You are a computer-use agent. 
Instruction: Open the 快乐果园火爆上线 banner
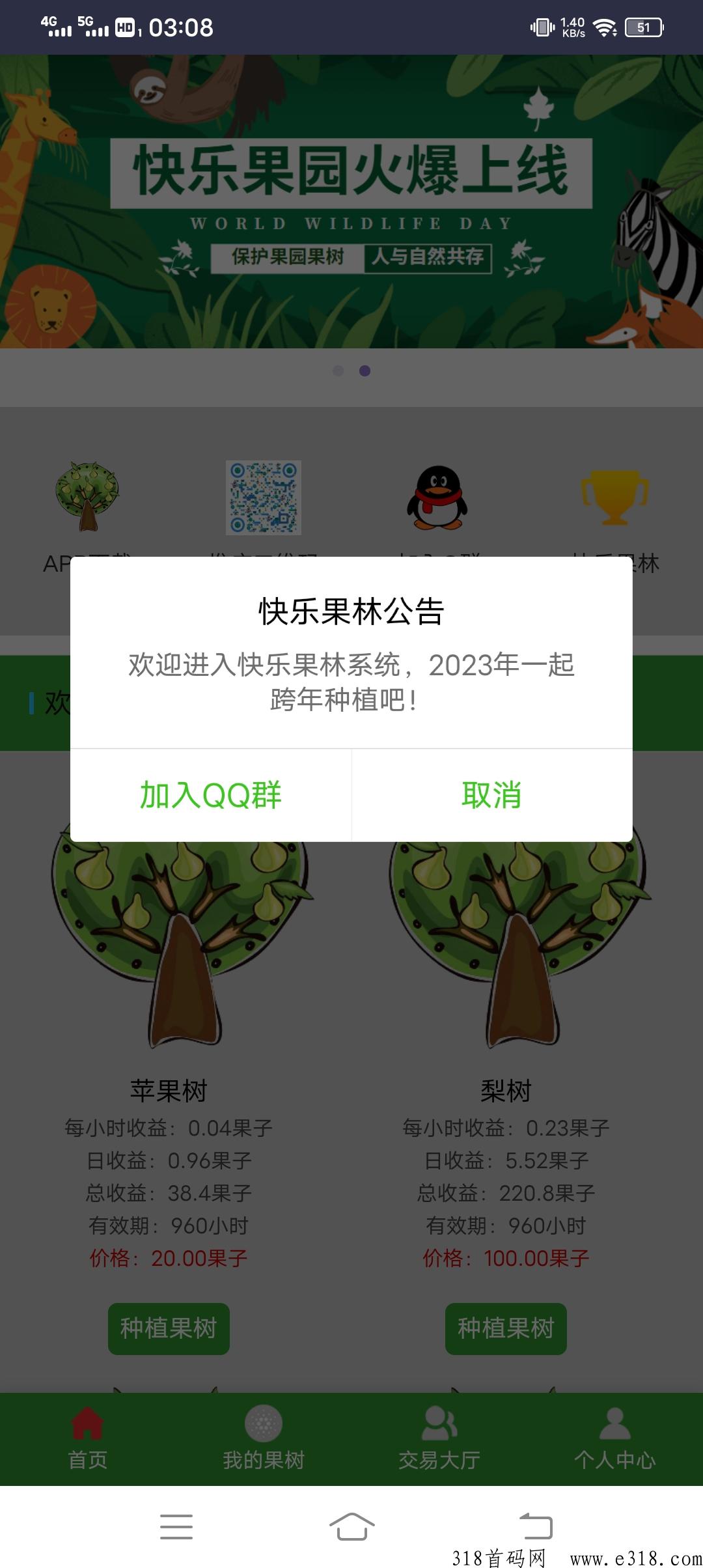(x=351, y=201)
